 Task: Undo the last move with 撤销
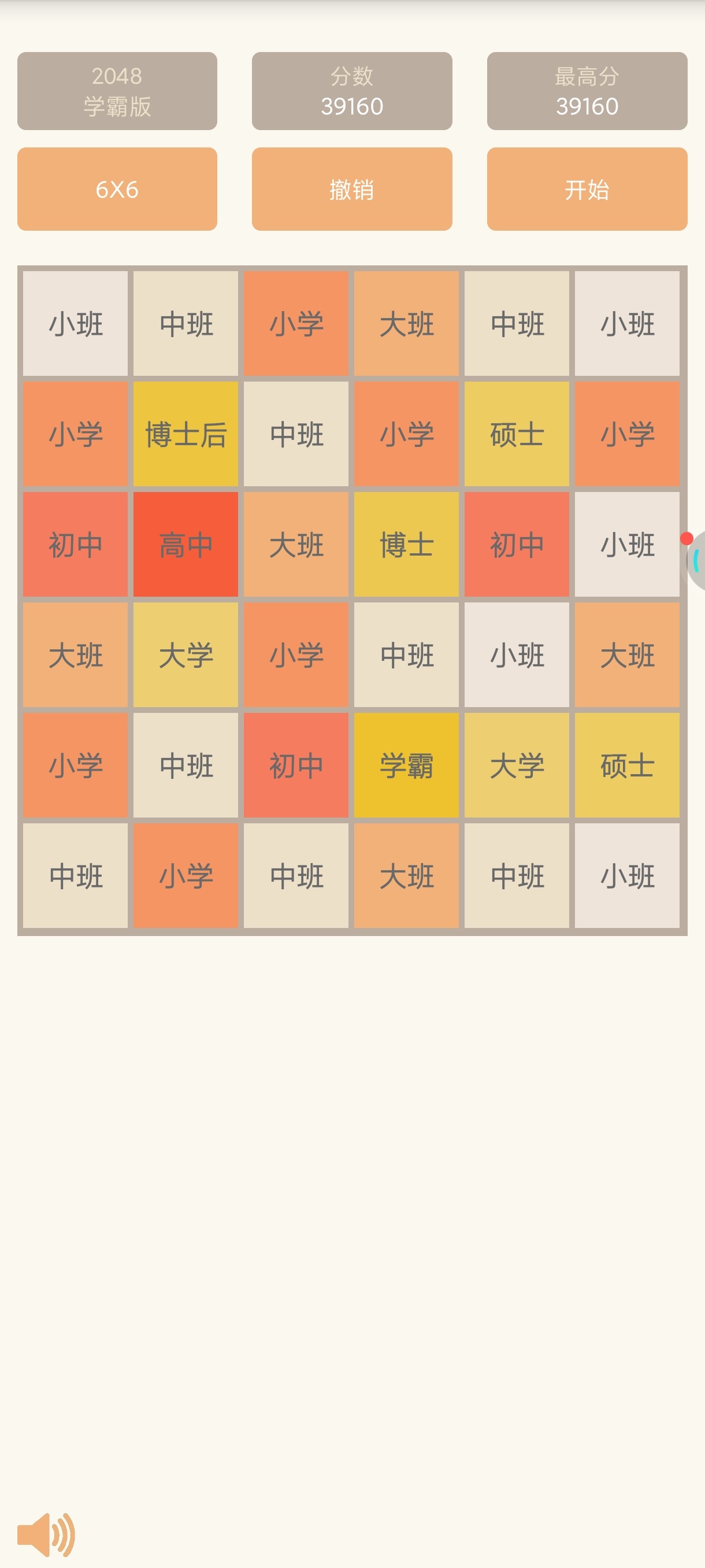(351, 188)
